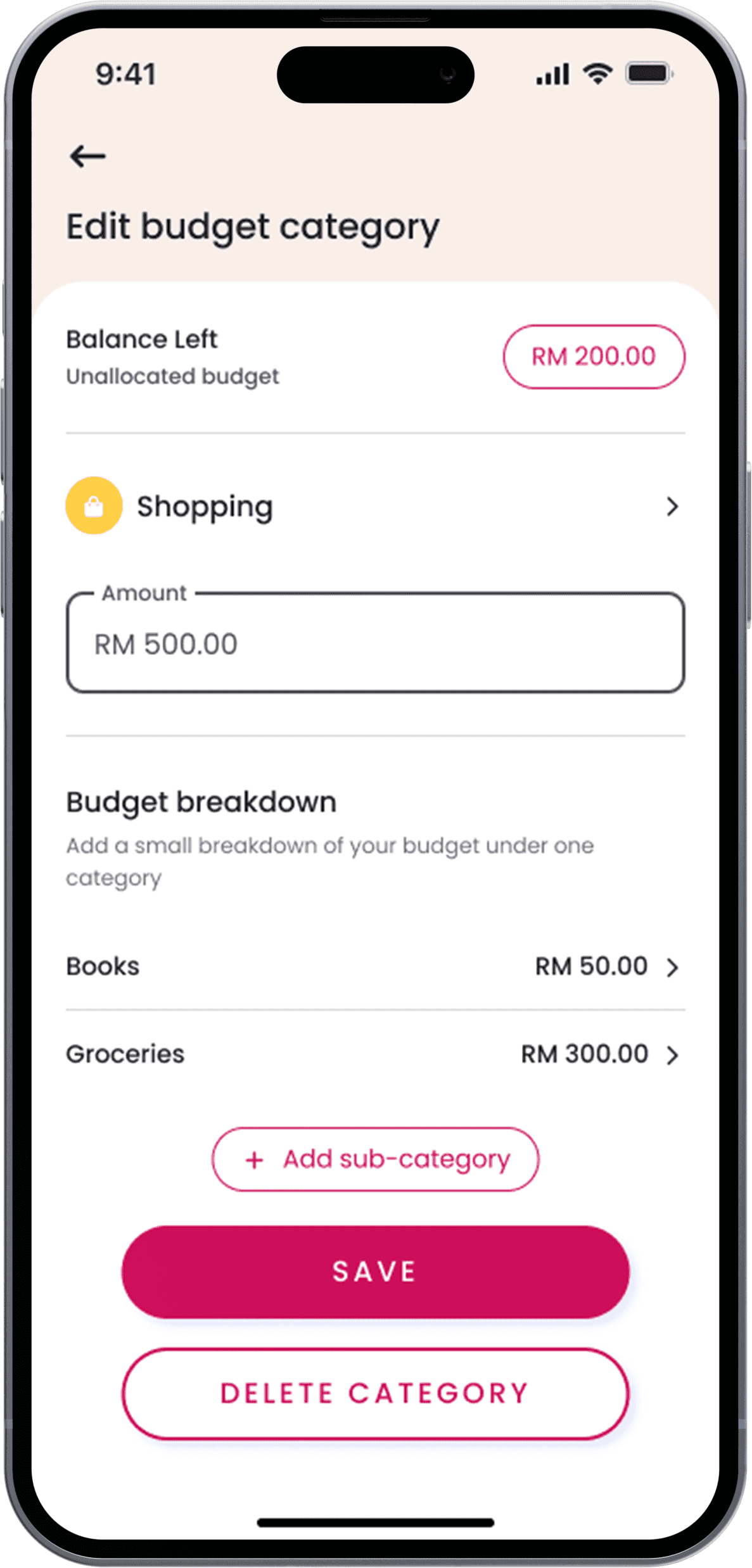Open the Shopping category selector
Viewport: 752px width, 1568px height.
[x=375, y=507]
